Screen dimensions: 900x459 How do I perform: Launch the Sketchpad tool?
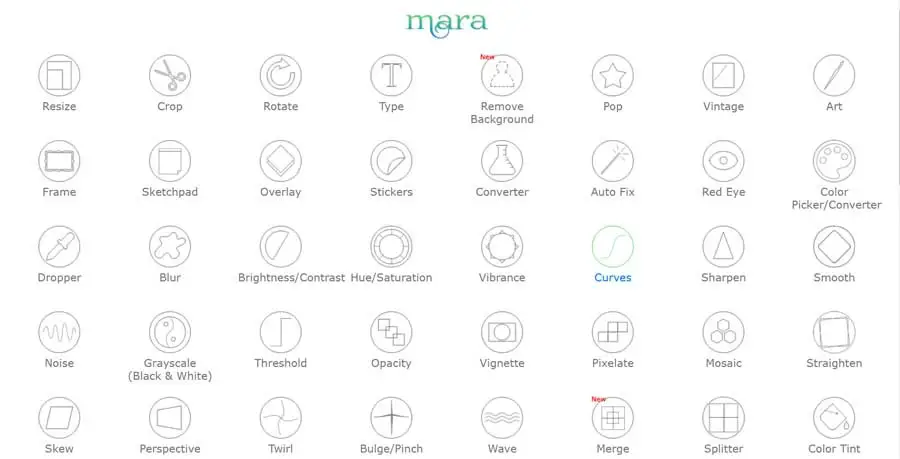170,160
